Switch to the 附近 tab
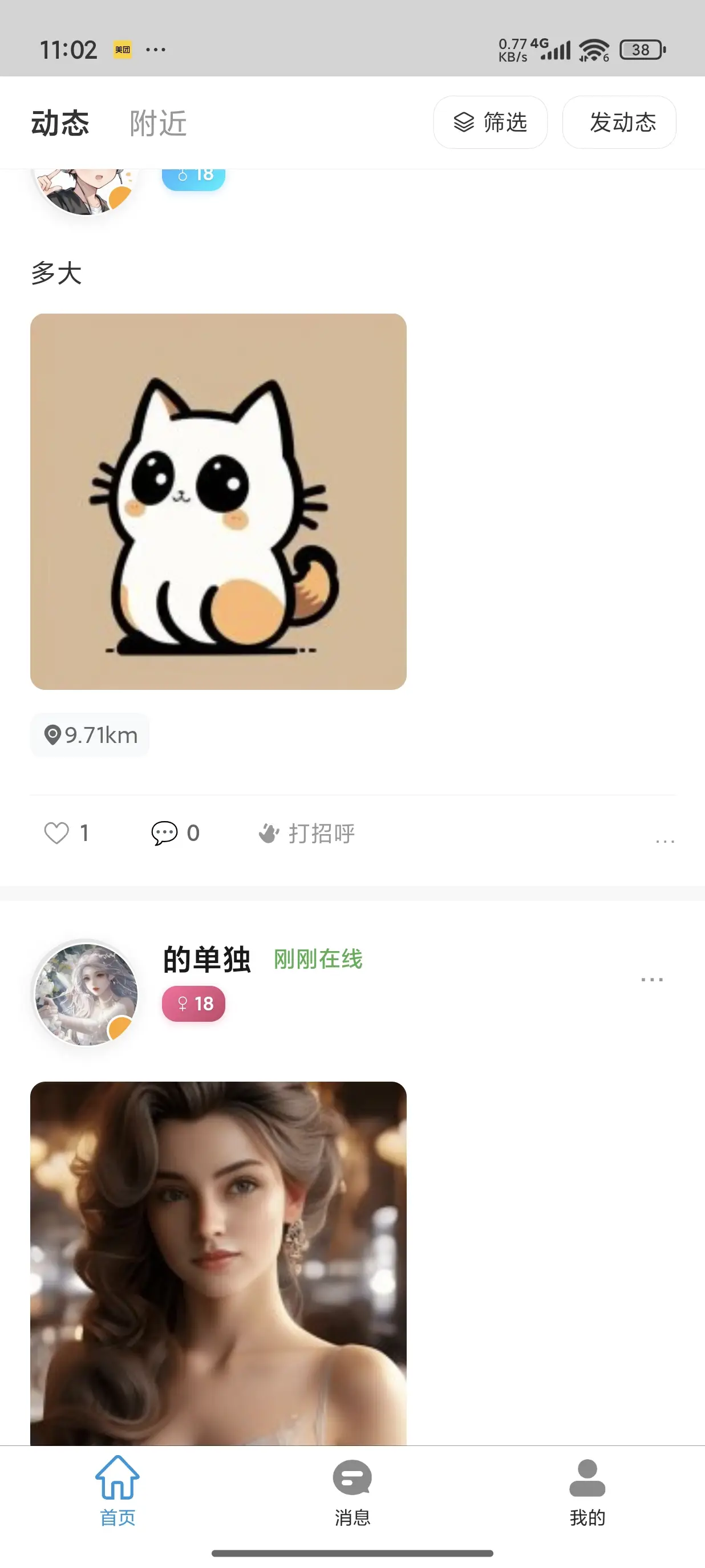The height and width of the screenshot is (1568, 705). pyautogui.click(x=157, y=123)
